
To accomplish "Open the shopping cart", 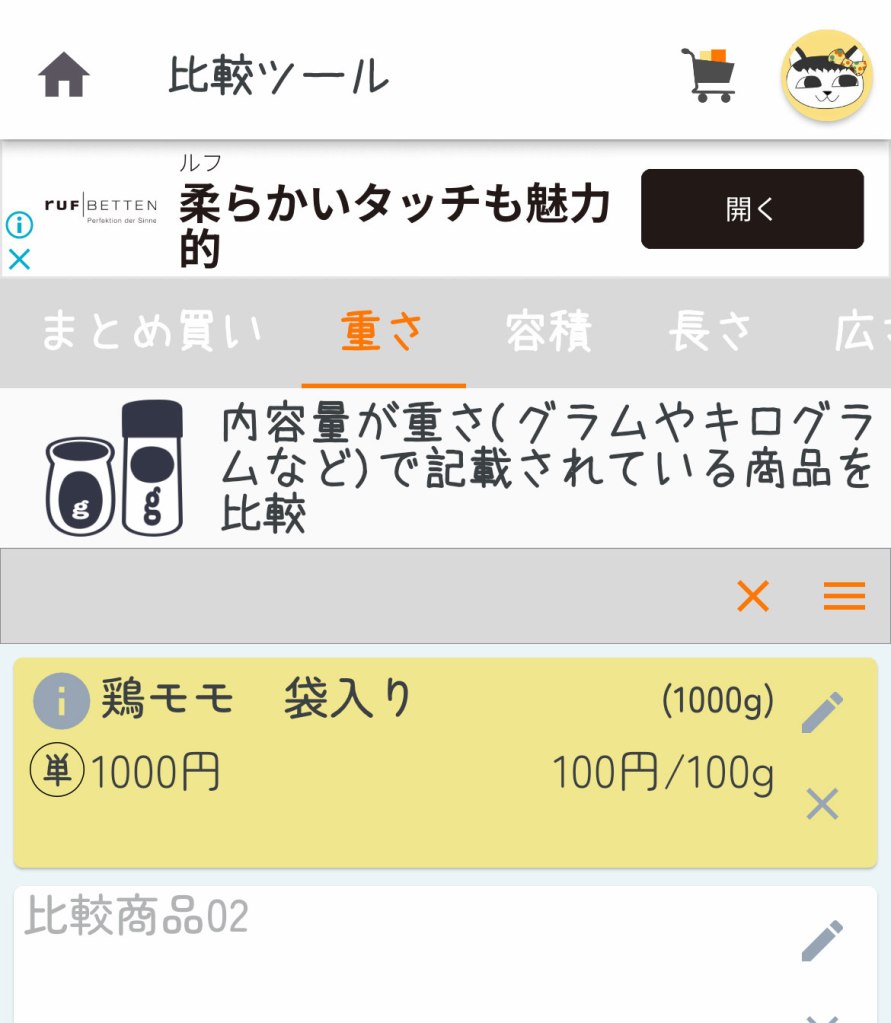I will [709, 75].
